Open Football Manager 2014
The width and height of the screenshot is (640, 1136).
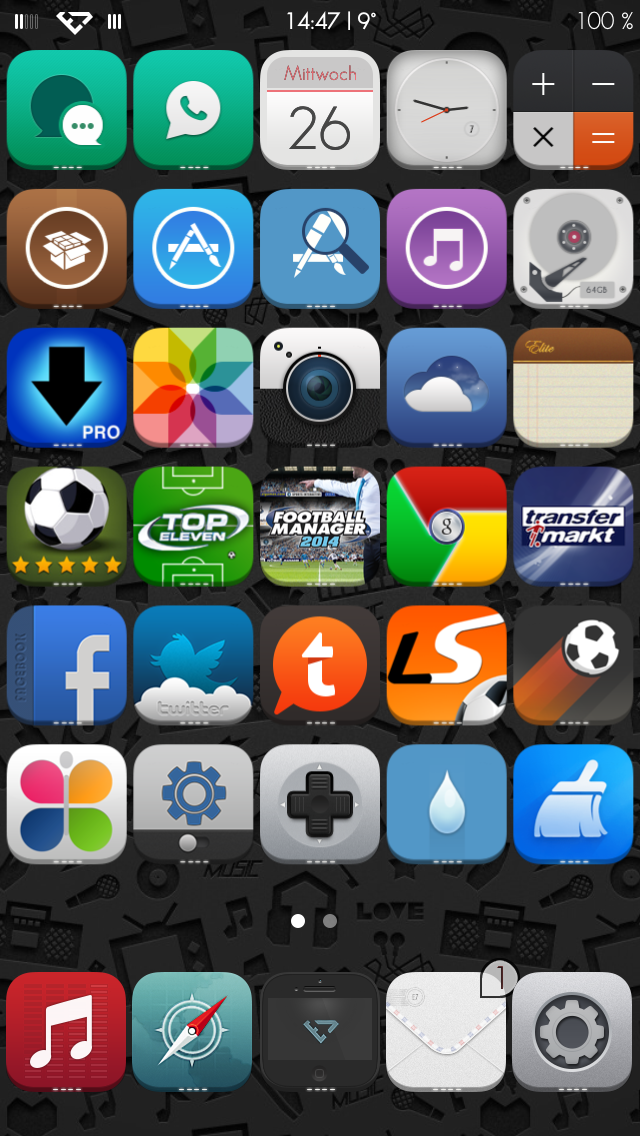tap(320, 525)
